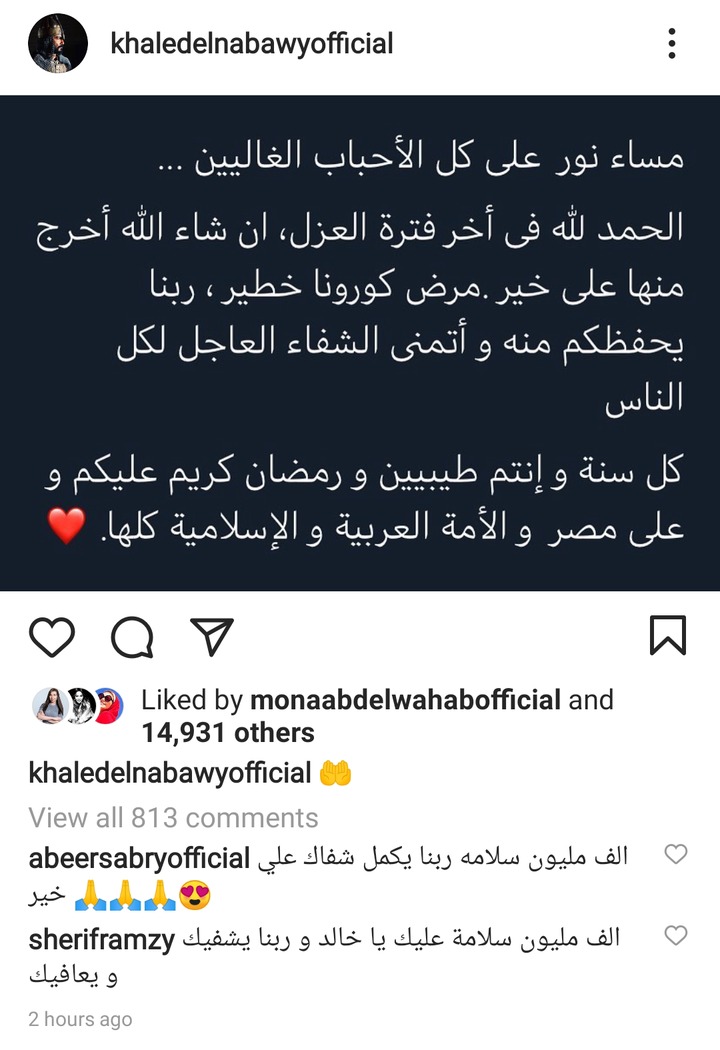Like the post with the heart icon

tap(52, 636)
